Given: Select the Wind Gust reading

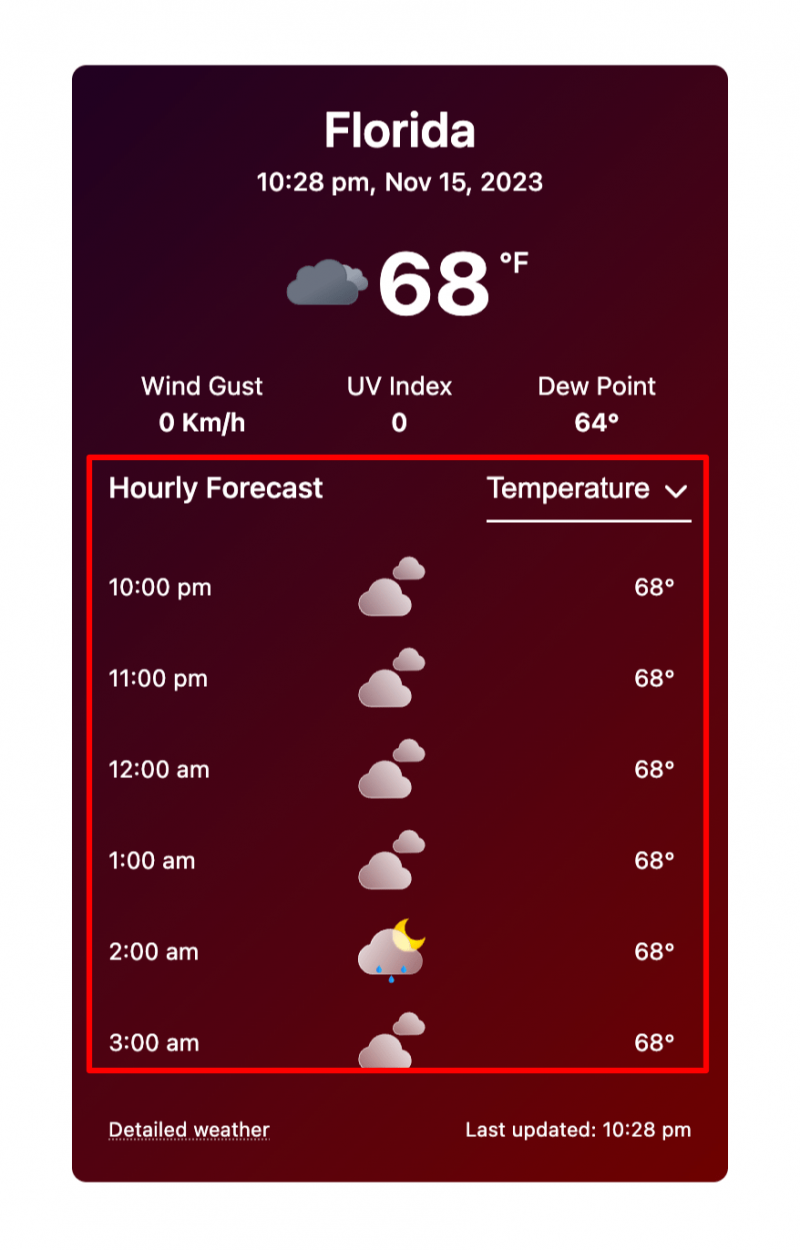Looking at the screenshot, I should [x=201, y=422].
